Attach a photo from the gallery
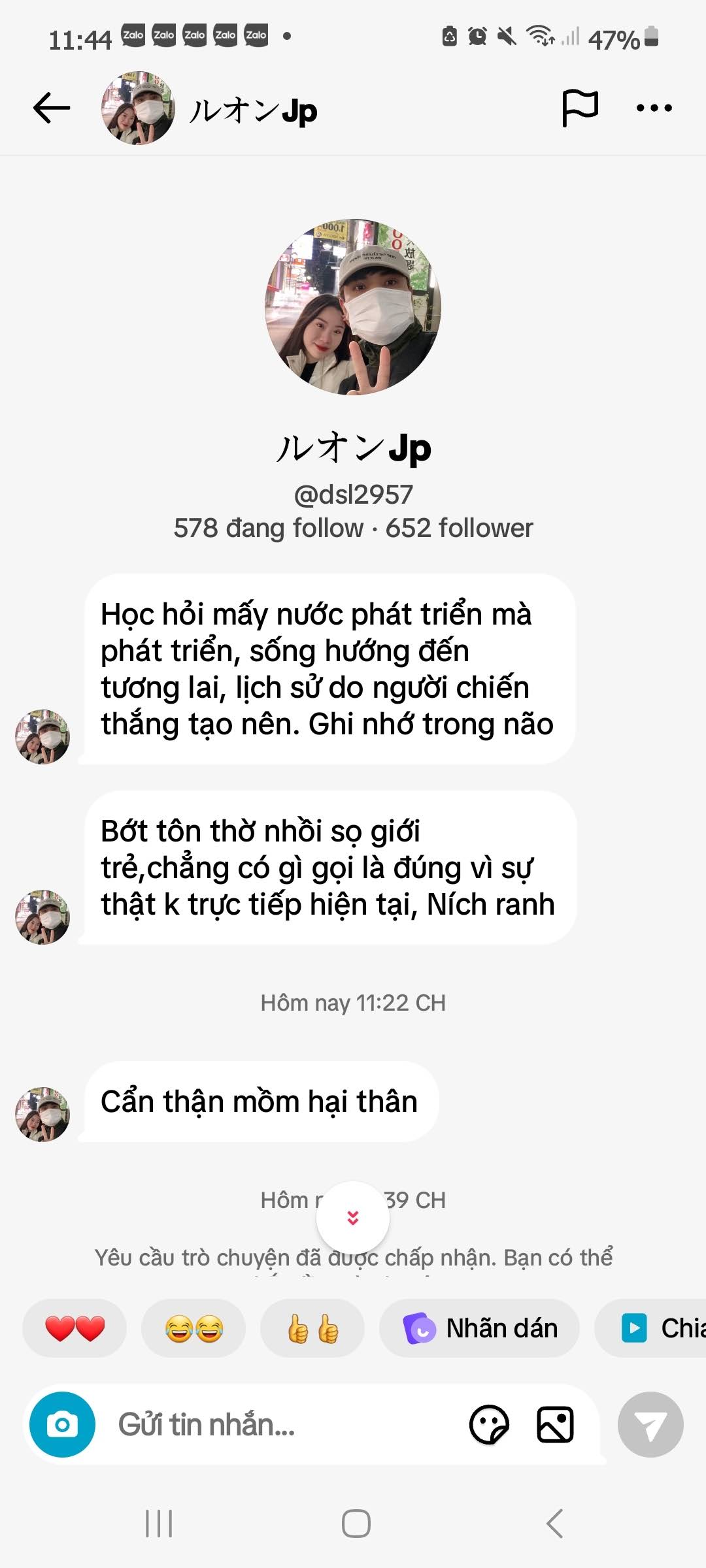The width and height of the screenshot is (706, 1568). (555, 1424)
